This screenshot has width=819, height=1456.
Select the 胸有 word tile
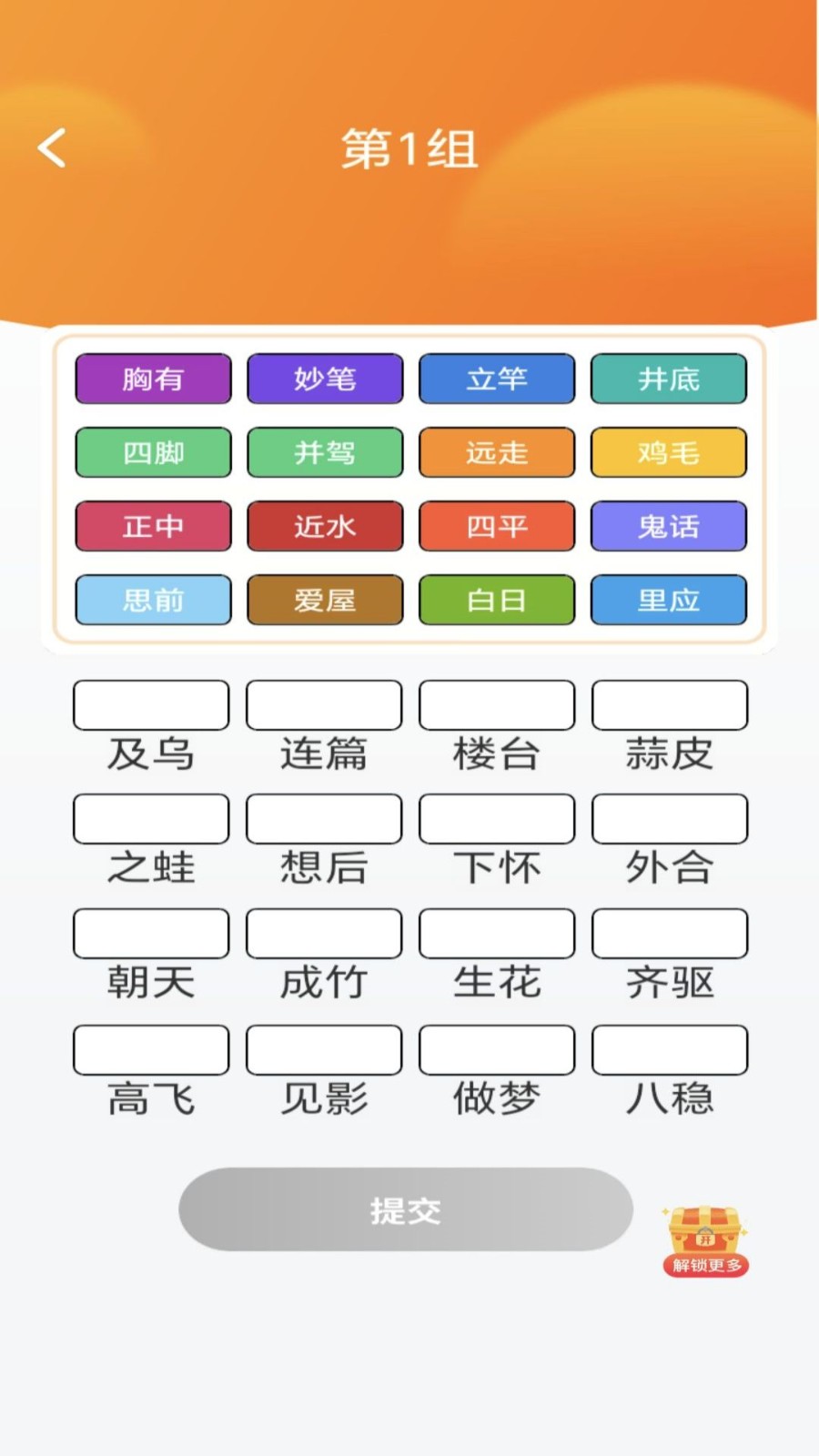pos(152,379)
